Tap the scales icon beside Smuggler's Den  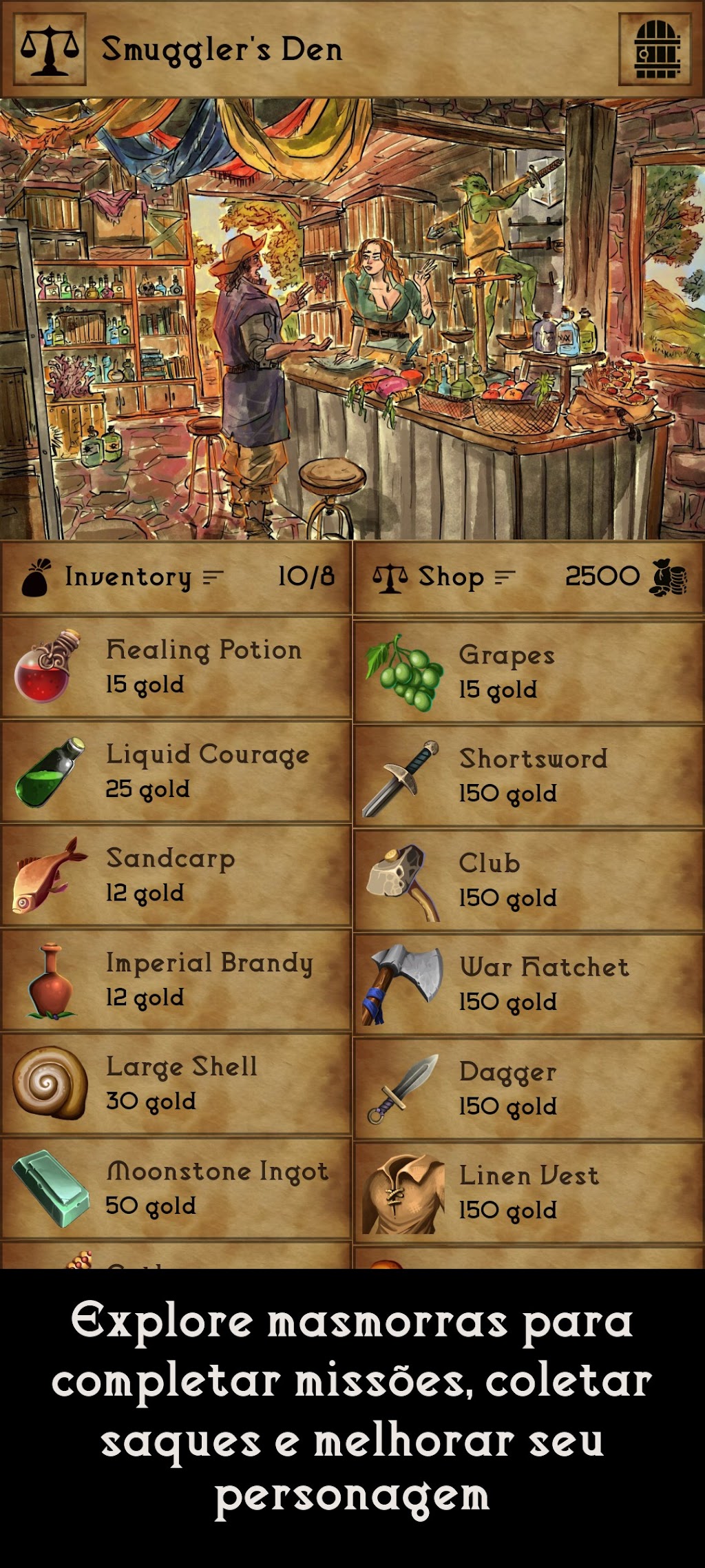point(50,49)
